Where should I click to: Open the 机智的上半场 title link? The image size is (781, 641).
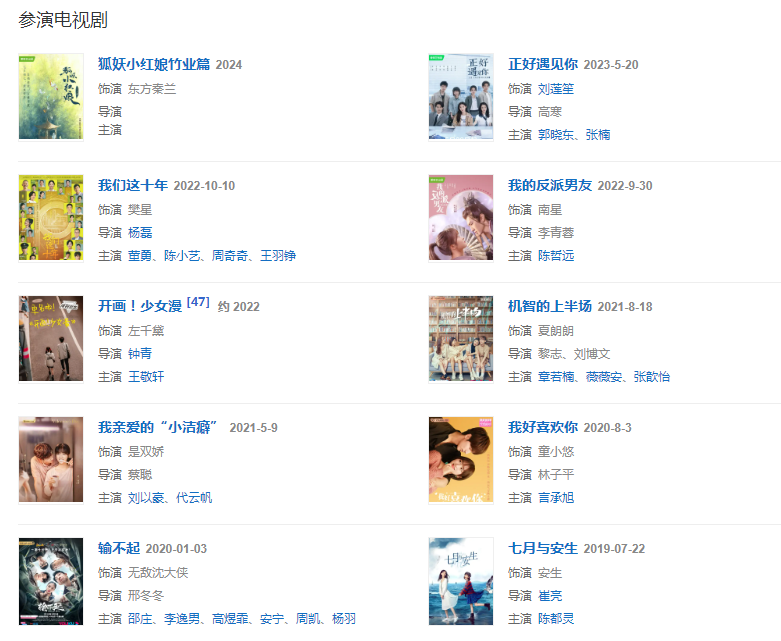(550, 306)
